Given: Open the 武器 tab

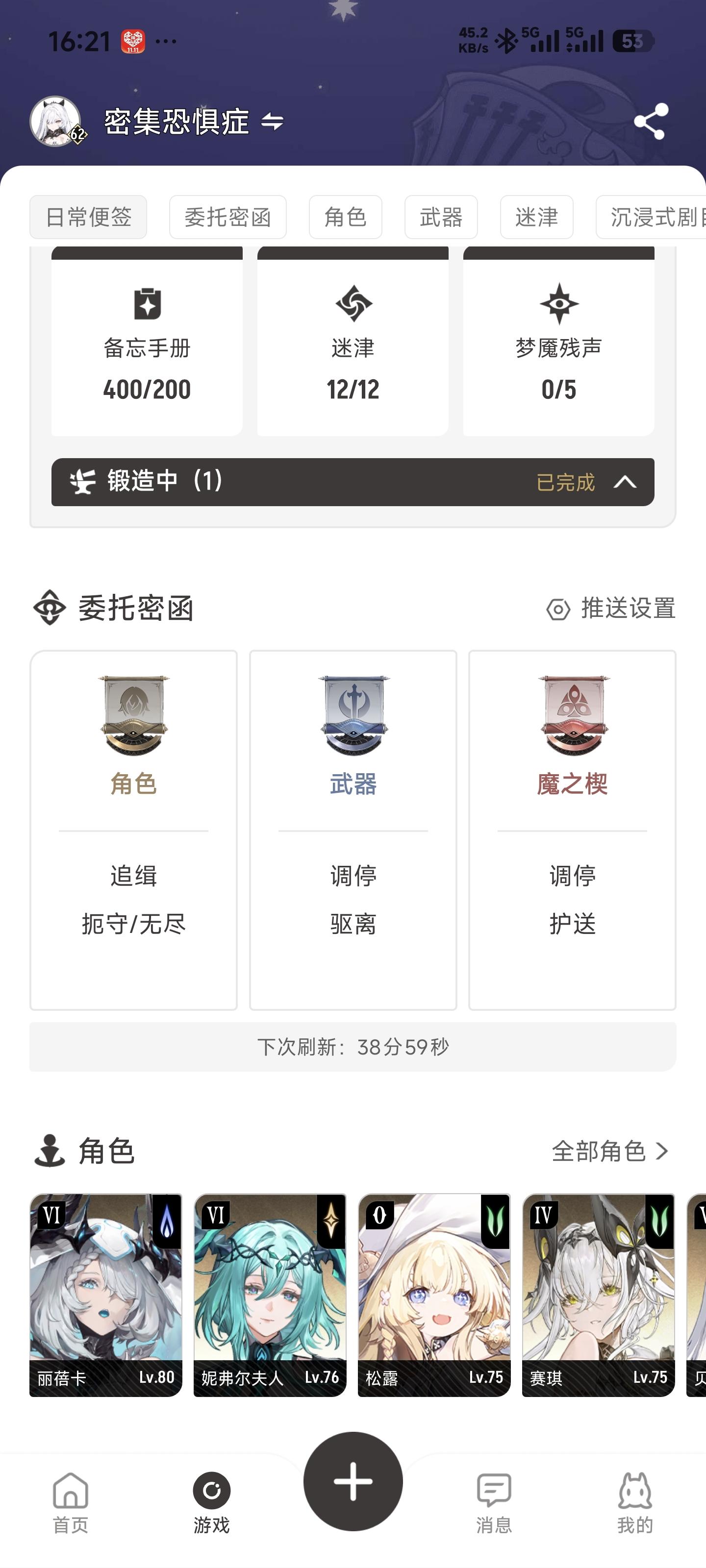Looking at the screenshot, I should (441, 217).
